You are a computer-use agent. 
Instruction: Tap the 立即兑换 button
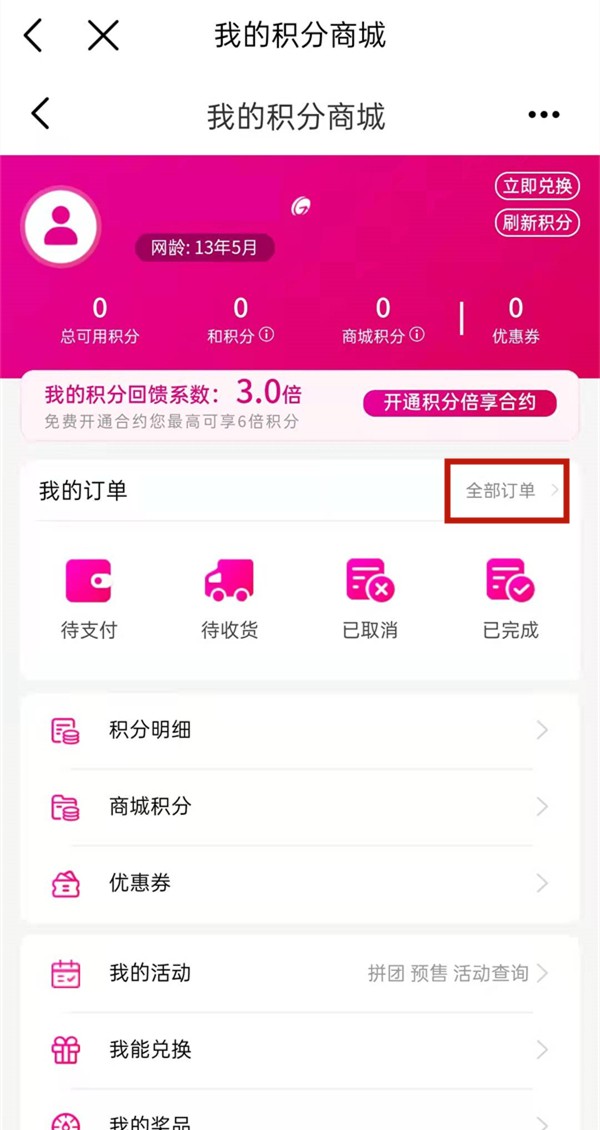click(x=537, y=186)
